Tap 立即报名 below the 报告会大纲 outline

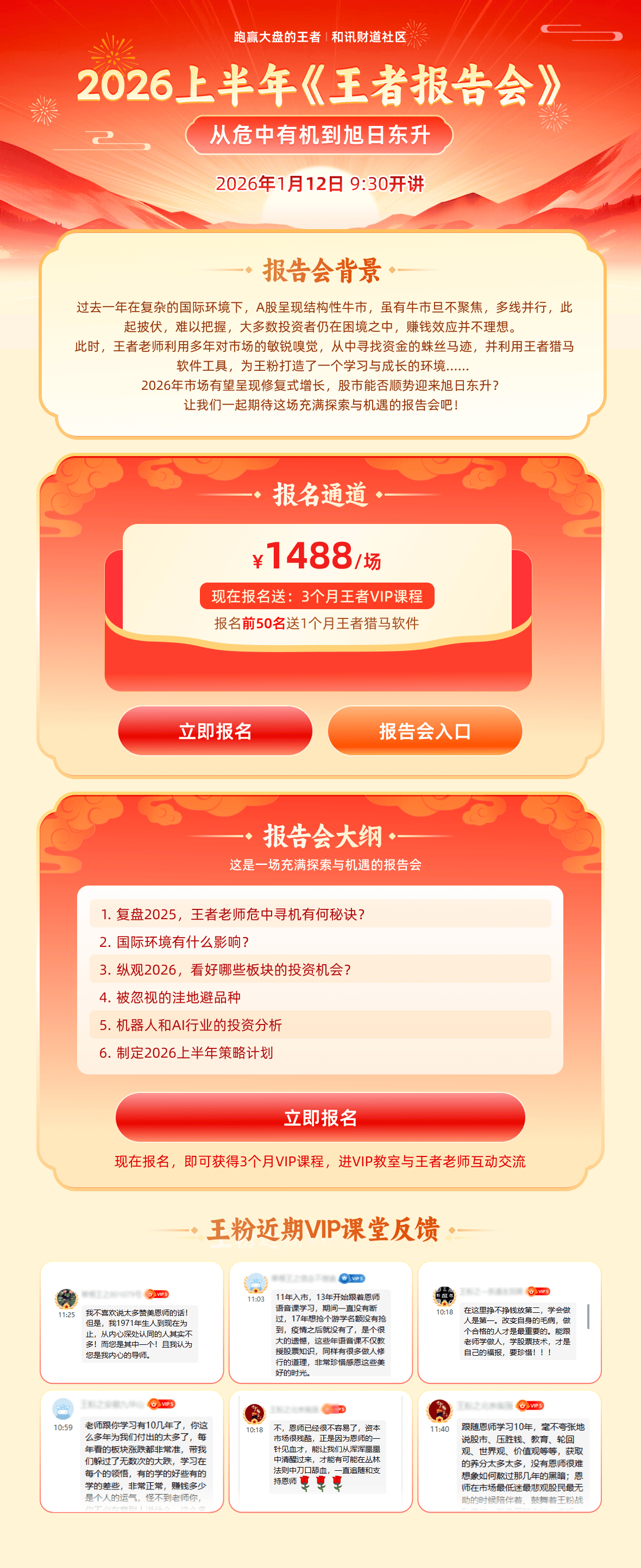point(320,1117)
